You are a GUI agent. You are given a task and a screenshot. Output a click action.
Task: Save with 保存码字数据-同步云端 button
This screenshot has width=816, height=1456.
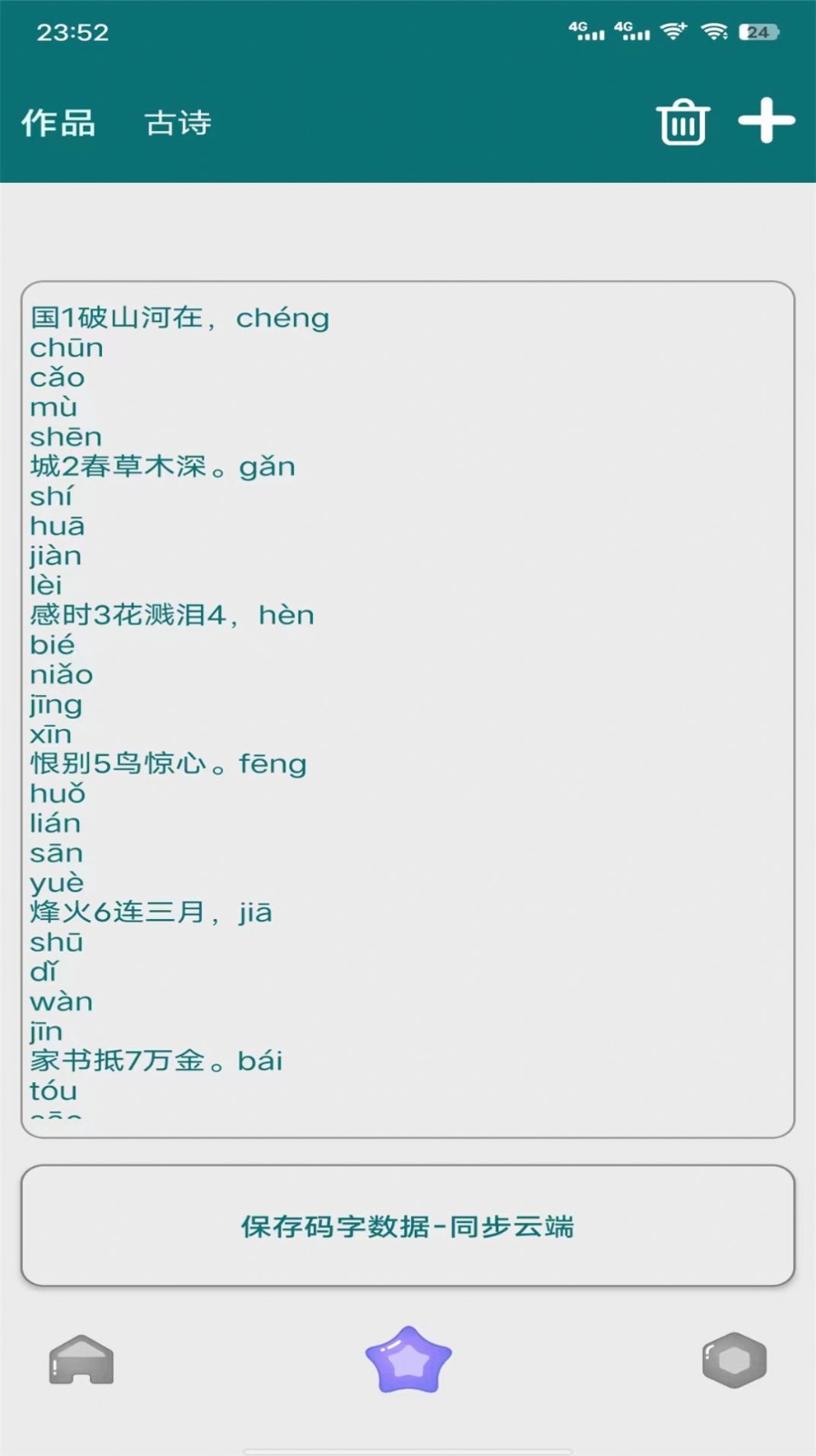click(x=408, y=1226)
